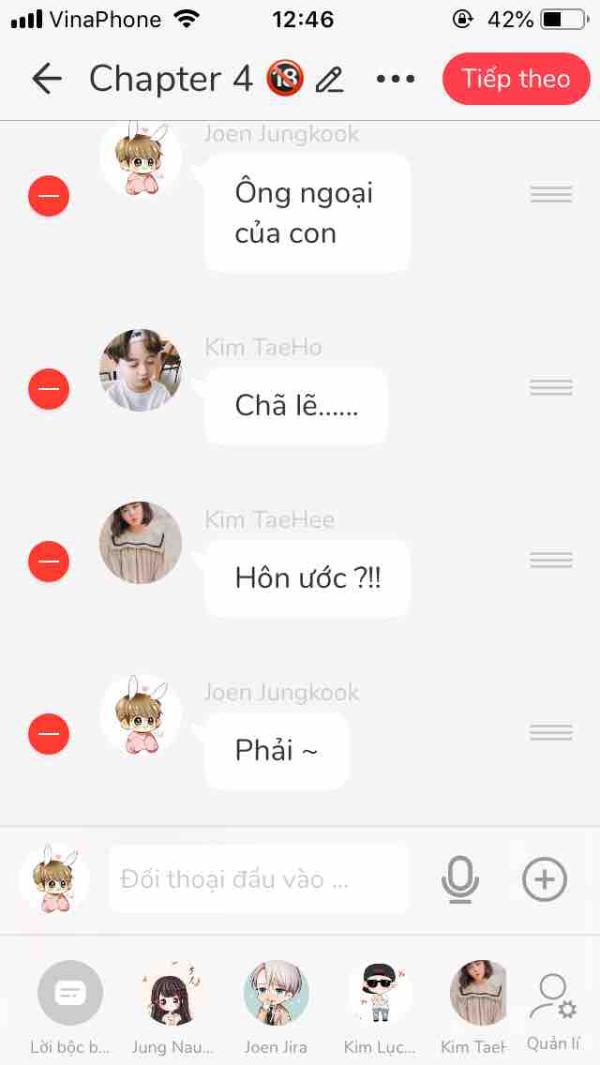This screenshot has width=600, height=1065.
Task: Open the three-dot overflow menu
Action: coord(395,79)
